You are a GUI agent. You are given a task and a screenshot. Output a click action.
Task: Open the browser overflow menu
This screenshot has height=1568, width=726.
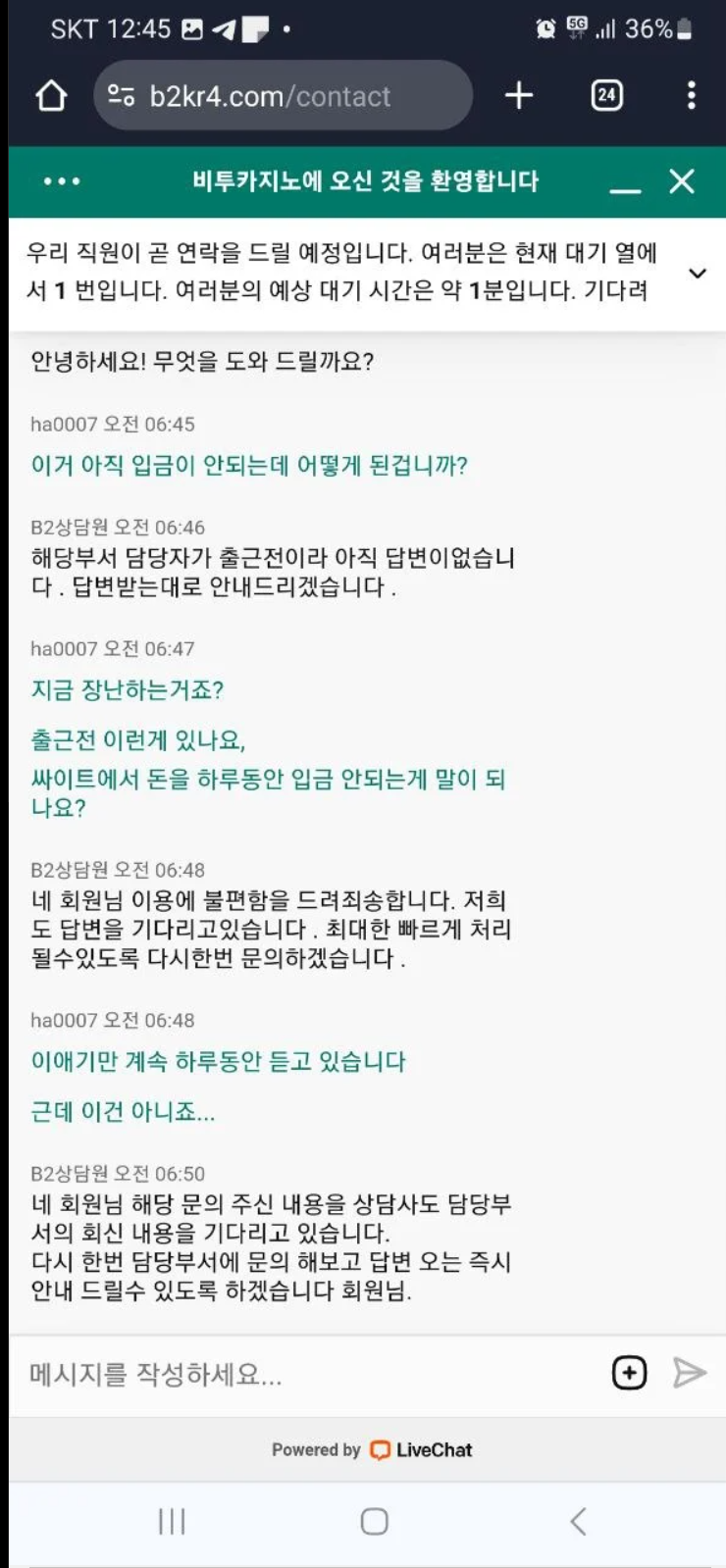pyautogui.click(x=692, y=95)
